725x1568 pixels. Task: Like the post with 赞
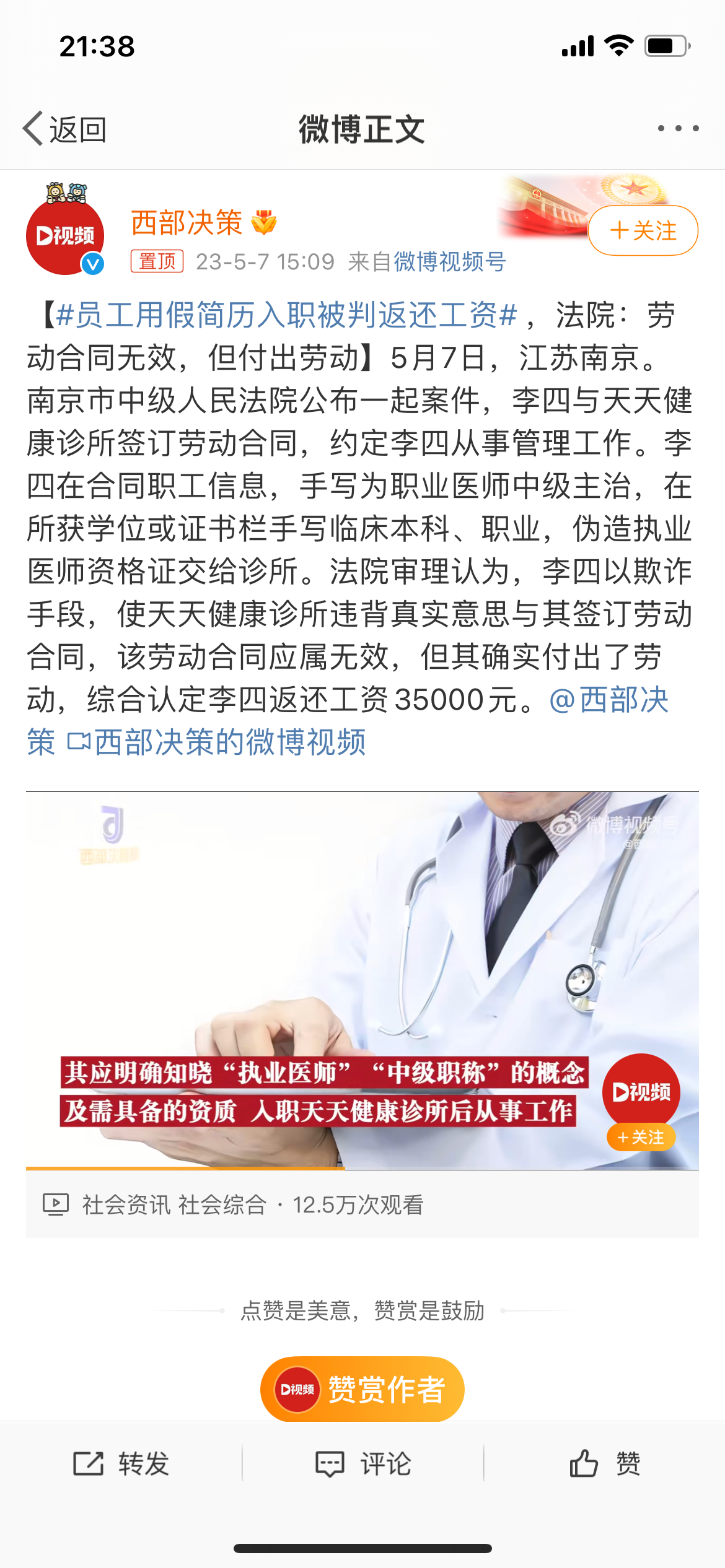(605, 1463)
